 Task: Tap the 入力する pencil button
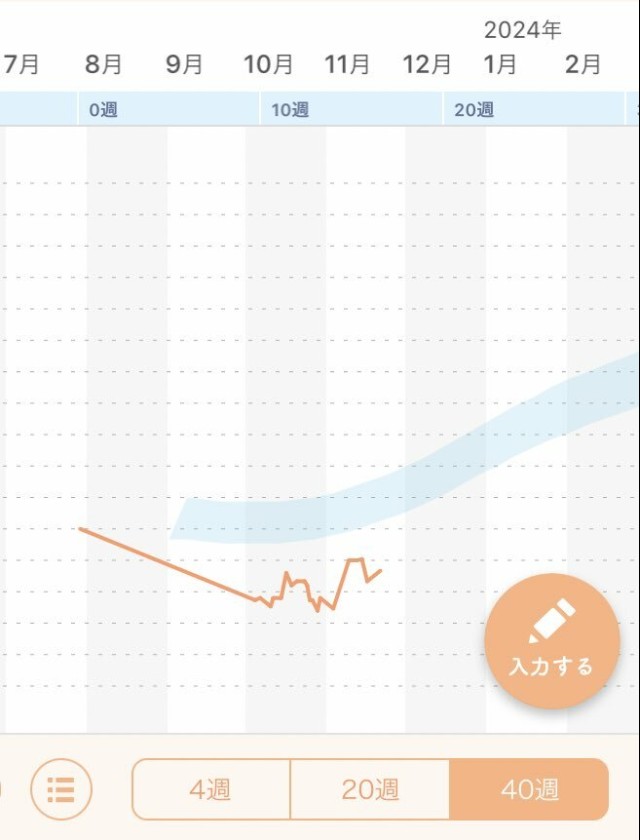(551, 641)
